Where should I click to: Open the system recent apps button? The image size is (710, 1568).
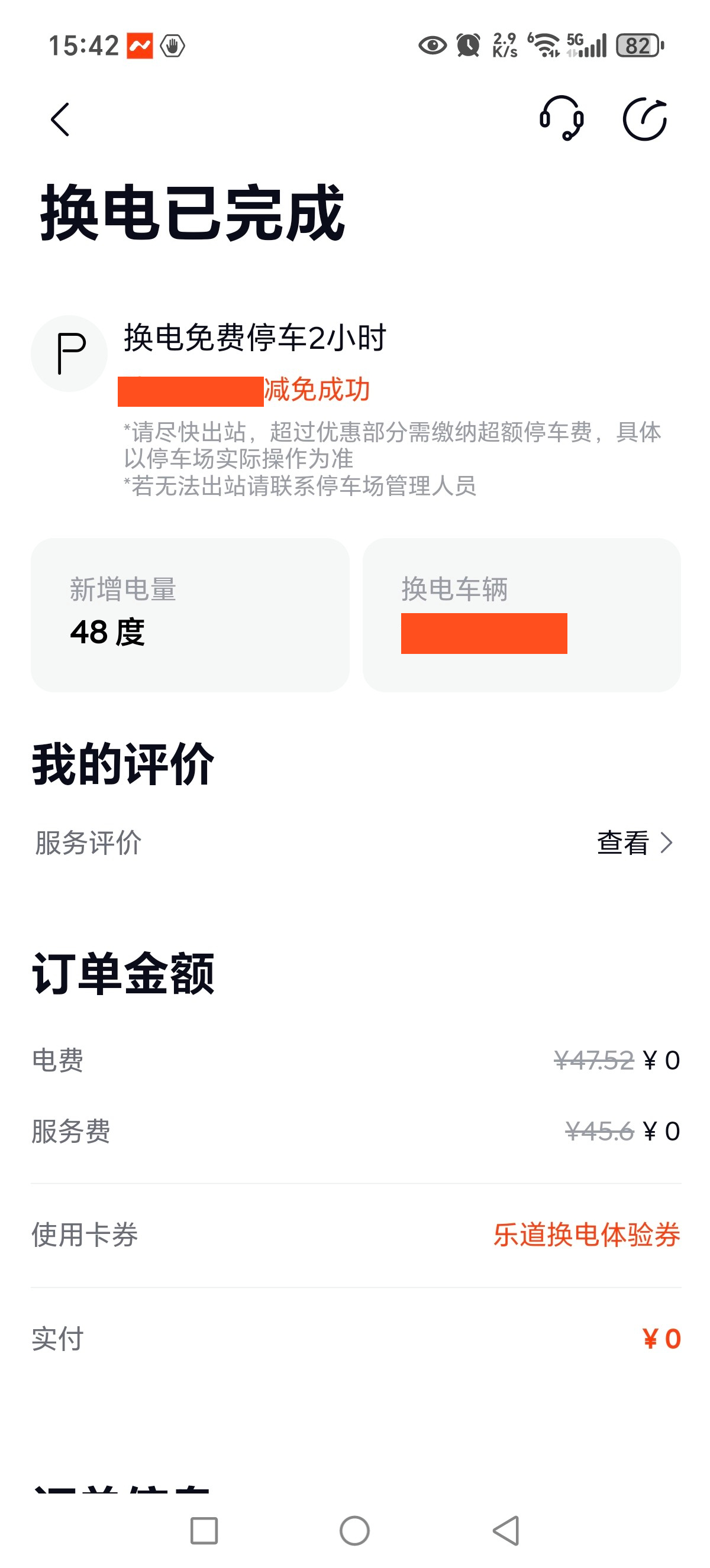click(x=204, y=1530)
